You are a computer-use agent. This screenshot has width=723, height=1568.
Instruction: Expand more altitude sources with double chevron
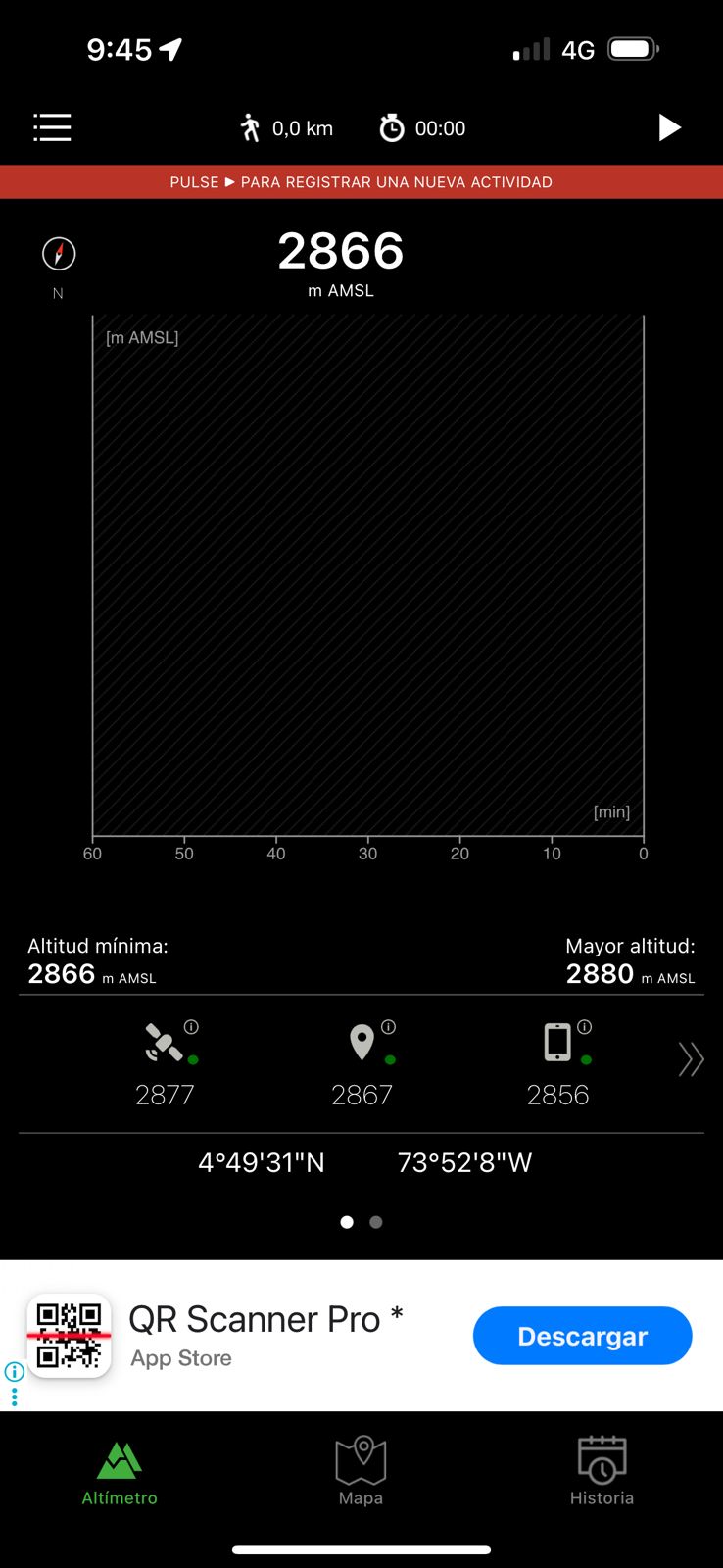(691, 1059)
